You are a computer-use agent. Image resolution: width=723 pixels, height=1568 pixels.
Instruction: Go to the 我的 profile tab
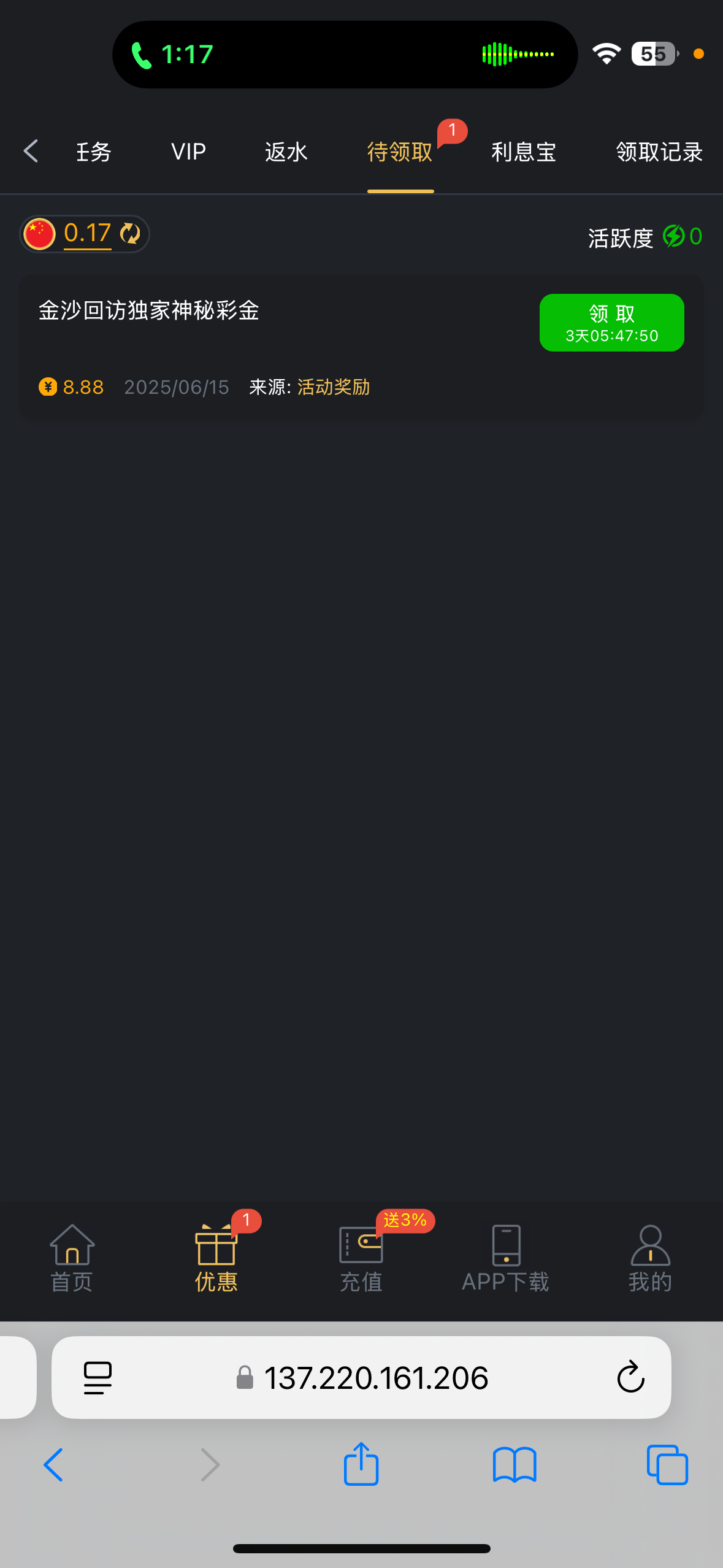coord(650,1259)
